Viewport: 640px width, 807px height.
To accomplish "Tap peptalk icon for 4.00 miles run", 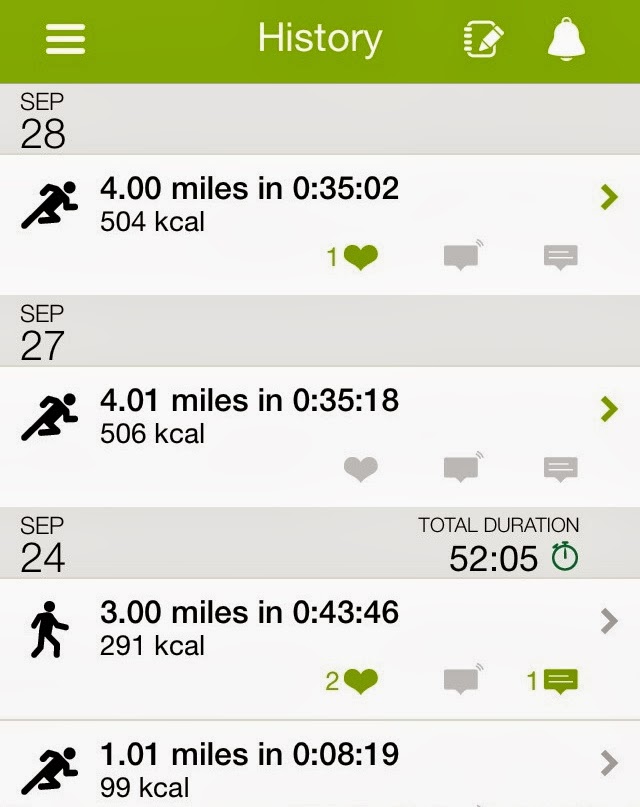I will [460, 258].
